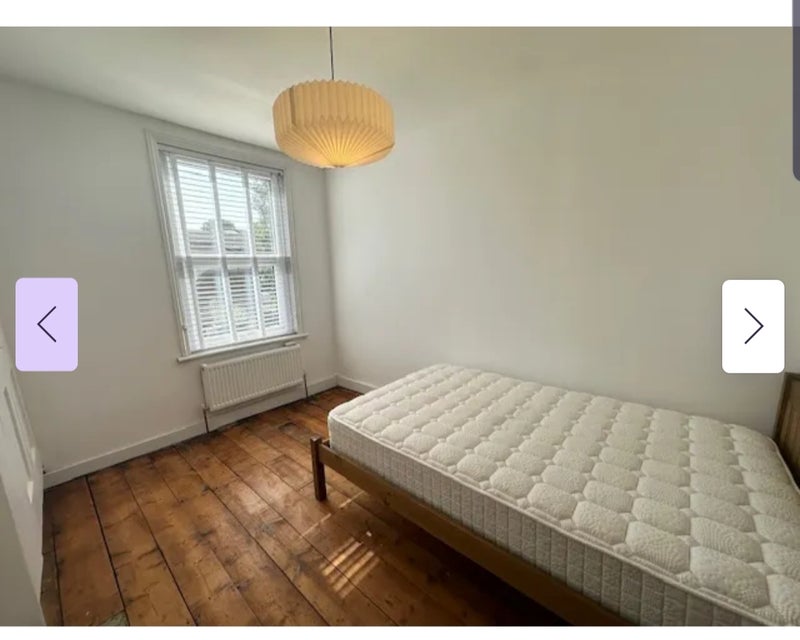
Task: Go to the previous room photo
Action: click(x=46, y=325)
